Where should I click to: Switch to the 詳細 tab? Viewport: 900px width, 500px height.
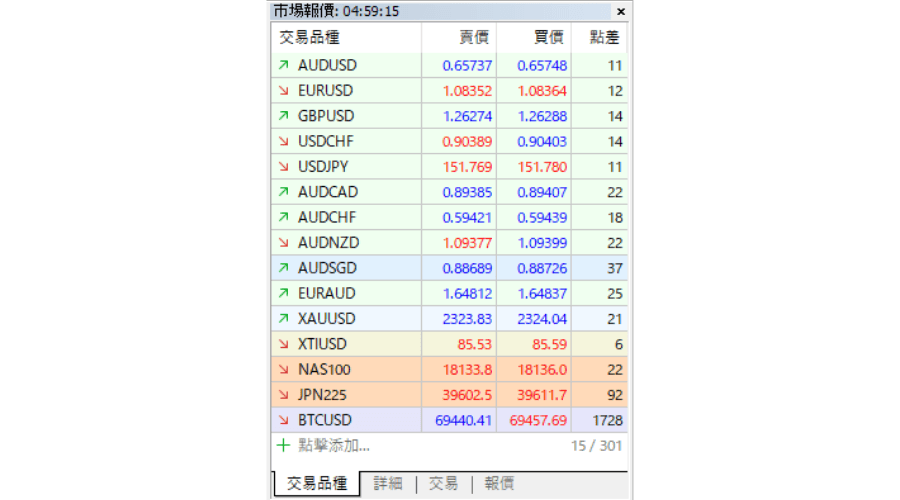point(387,484)
